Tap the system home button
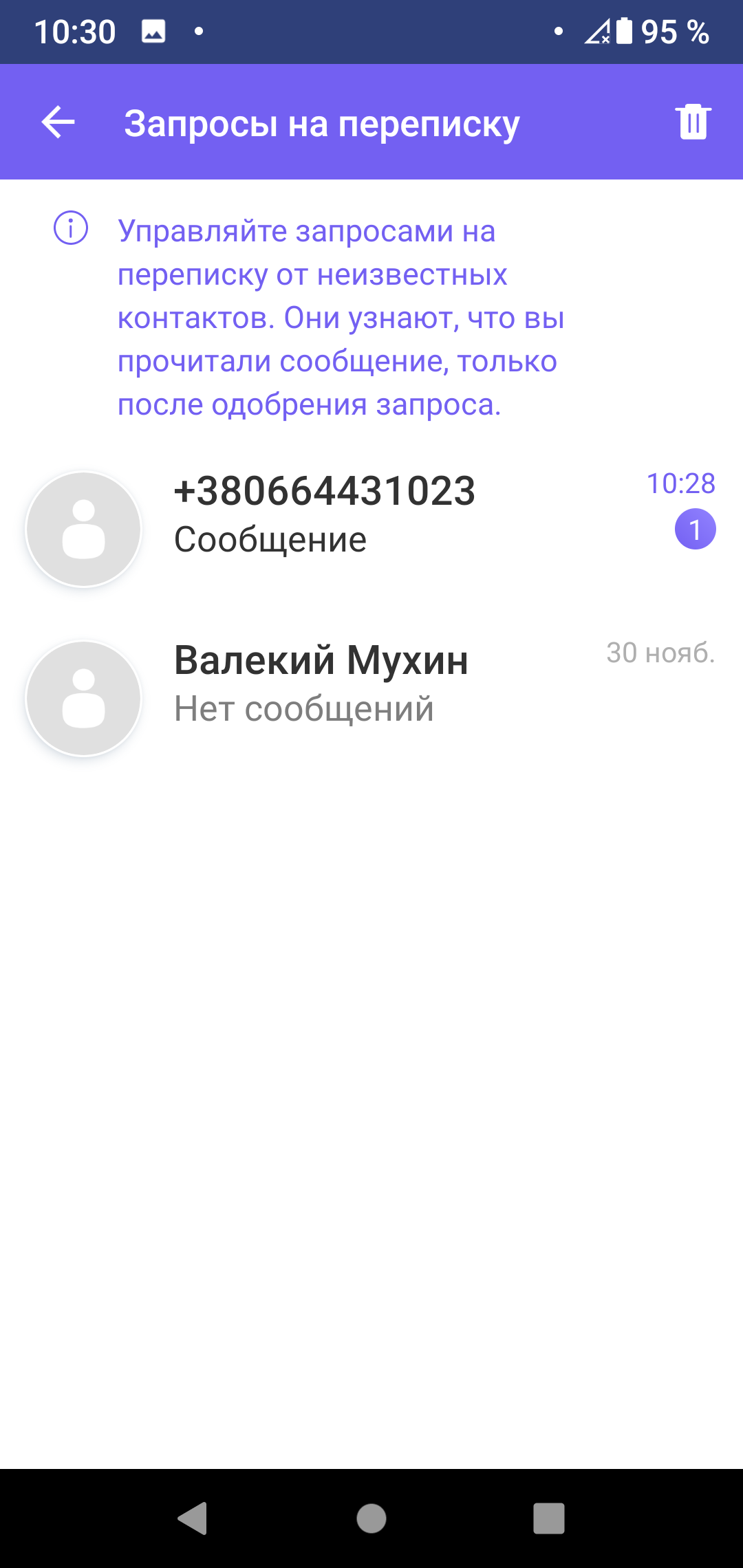The image size is (743, 1568). pyautogui.click(x=371, y=1518)
